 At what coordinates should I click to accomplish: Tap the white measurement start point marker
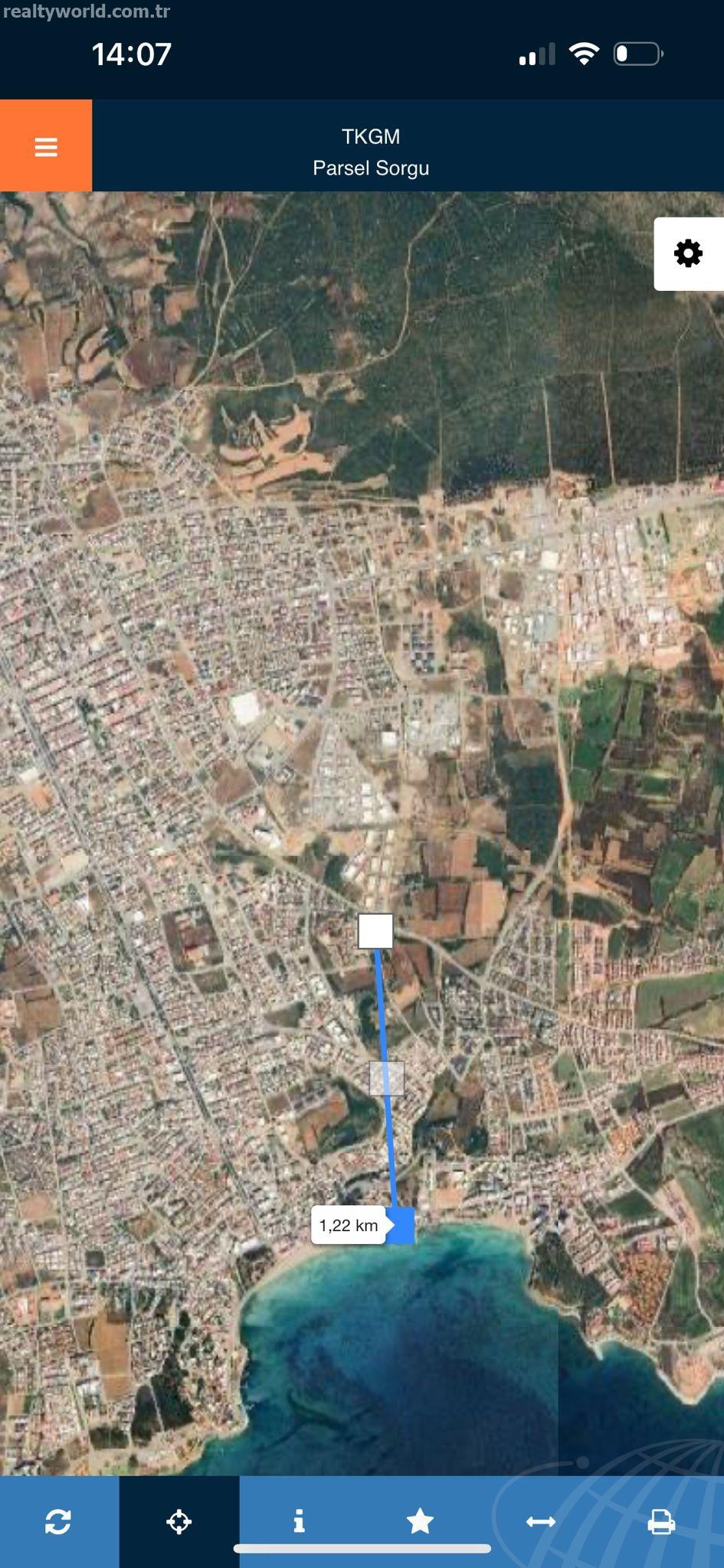pos(375,931)
